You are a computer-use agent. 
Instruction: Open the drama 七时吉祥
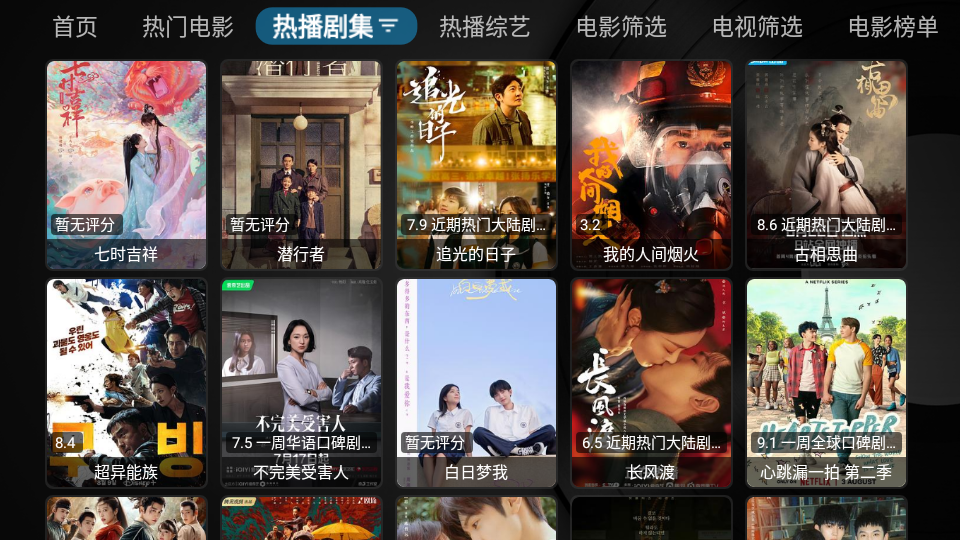(x=126, y=165)
